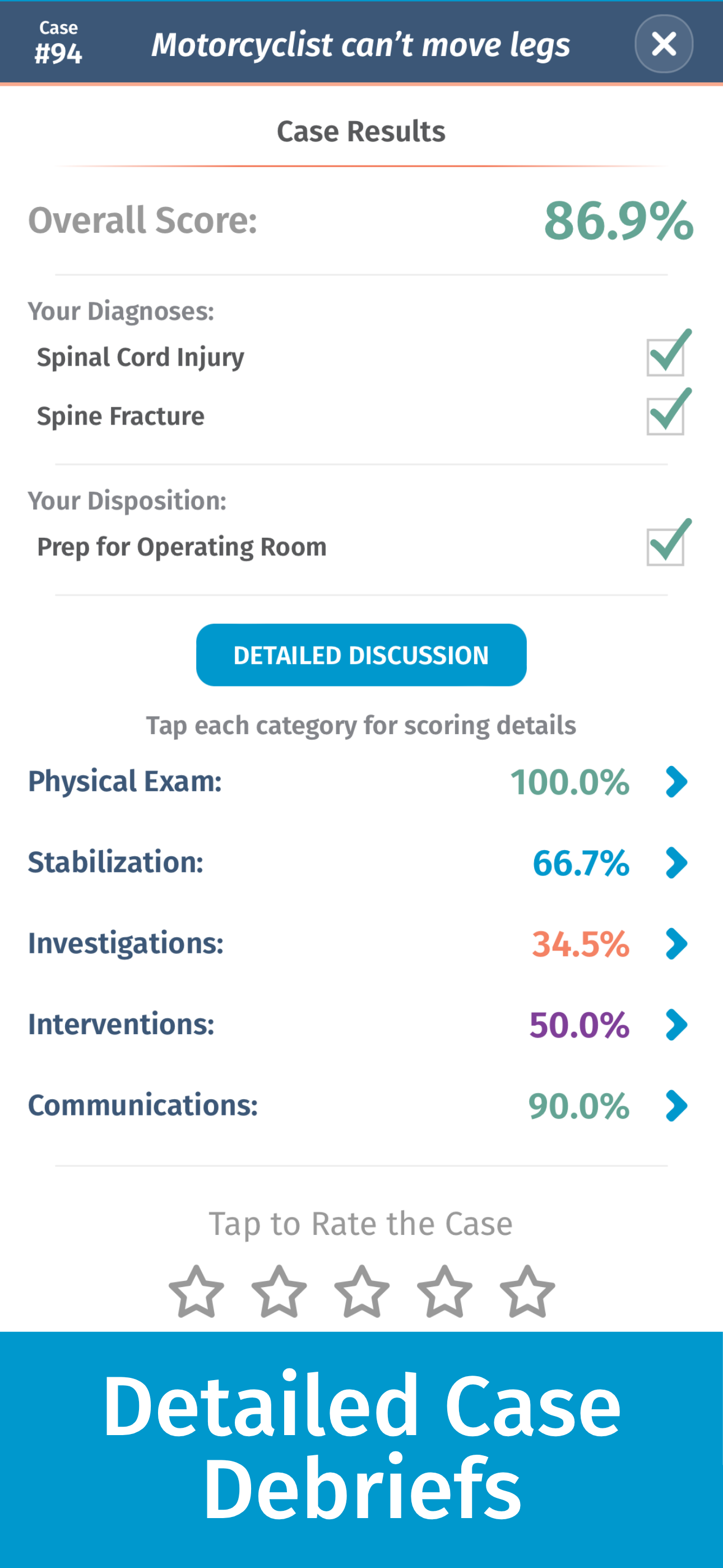Open Communications score details
This screenshot has height=1568, width=723.
click(x=676, y=1106)
